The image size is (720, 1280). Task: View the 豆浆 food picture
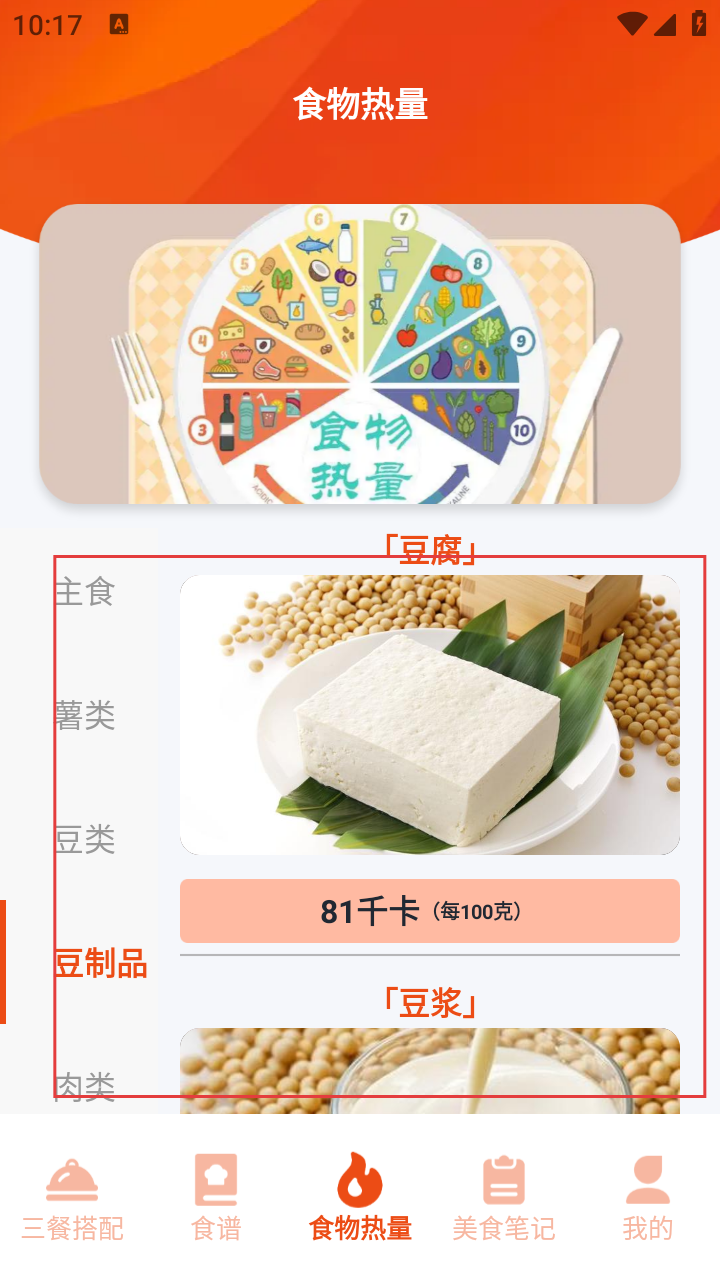pyautogui.click(x=429, y=1070)
